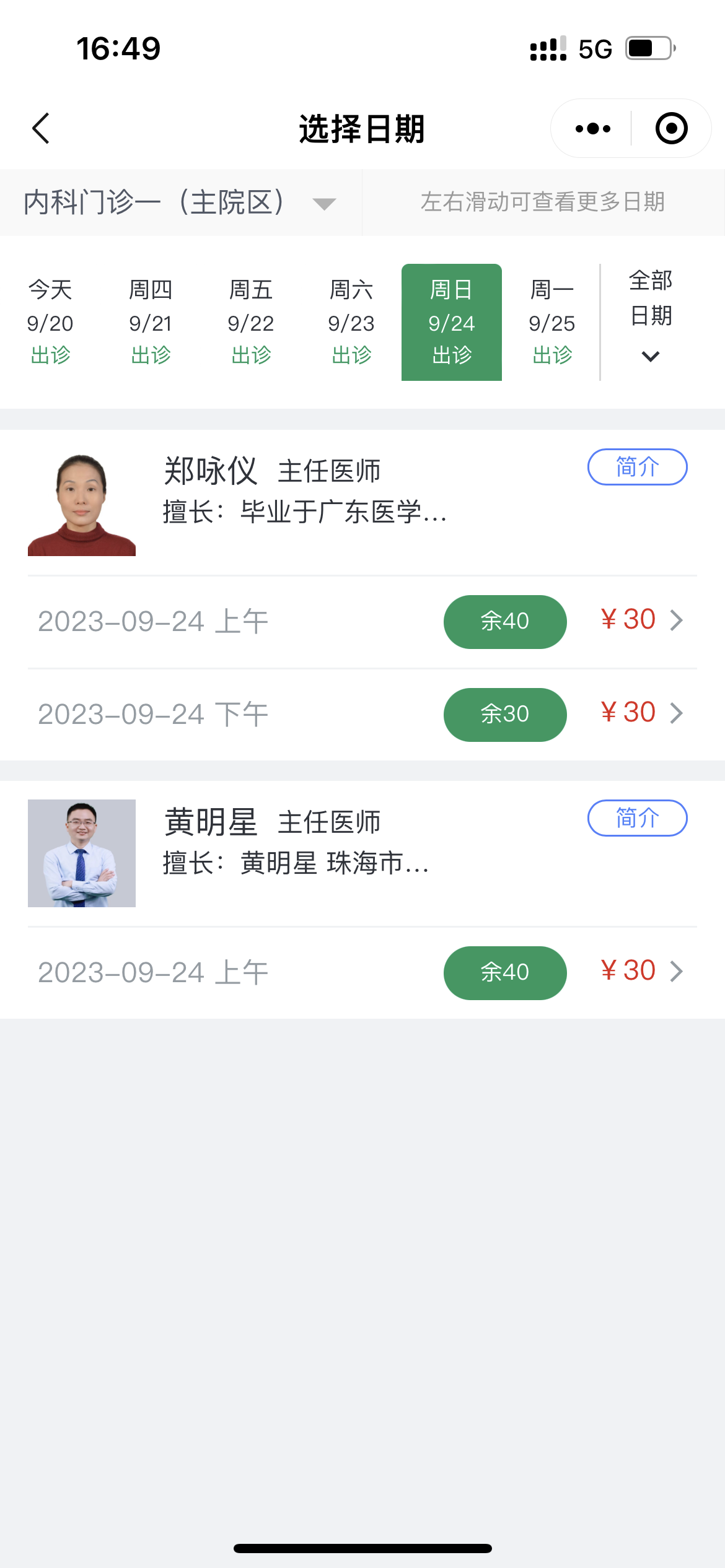The height and width of the screenshot is (1568, 725).
Task: Expand 全部日期 to see all dates
Action: (651, 316)
